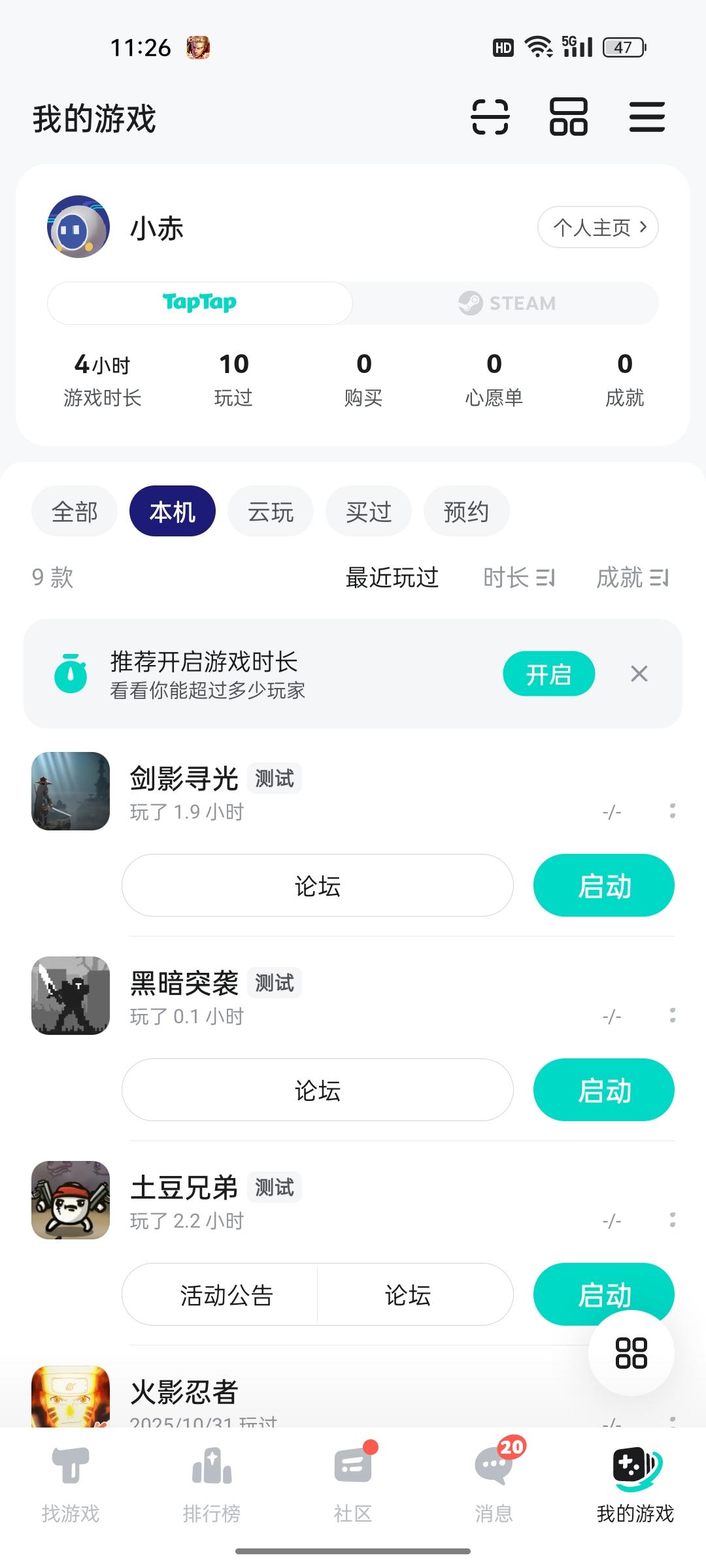Toggle the 预约 filter chip
Screen dimensions: 706x1568
click(x=466, y=512)
